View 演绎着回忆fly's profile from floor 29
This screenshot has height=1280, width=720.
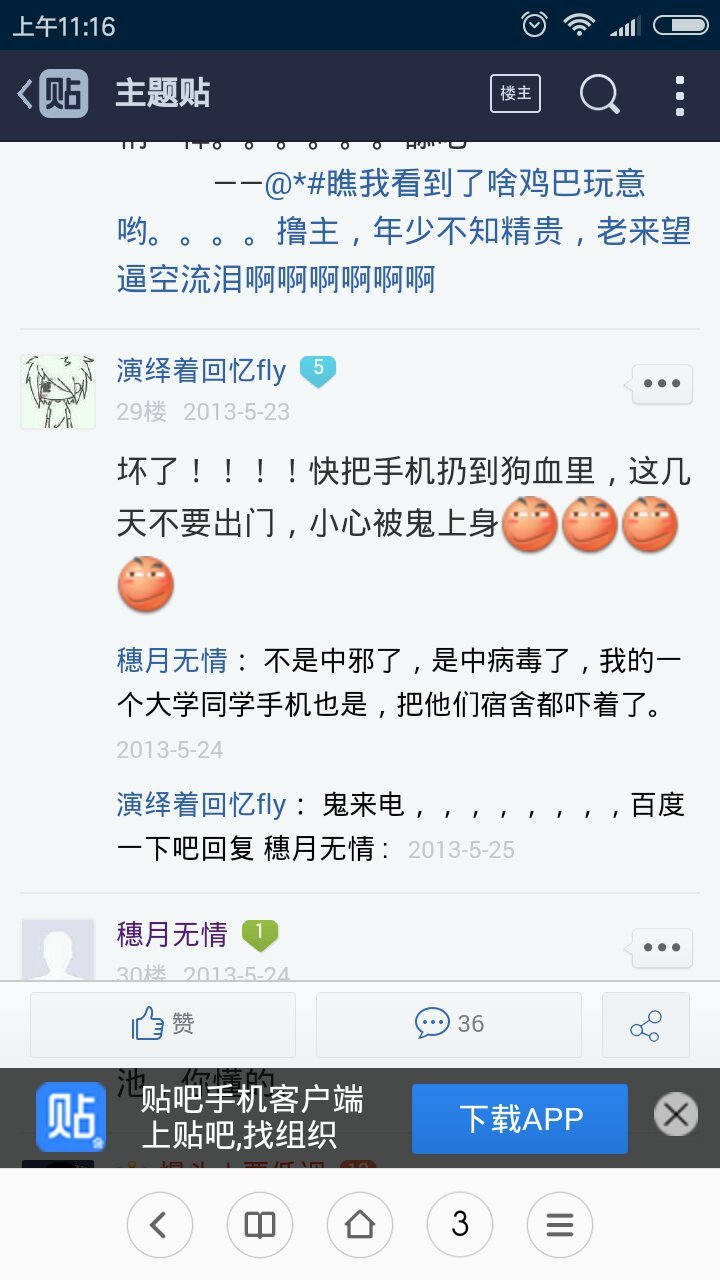point(201,371)
